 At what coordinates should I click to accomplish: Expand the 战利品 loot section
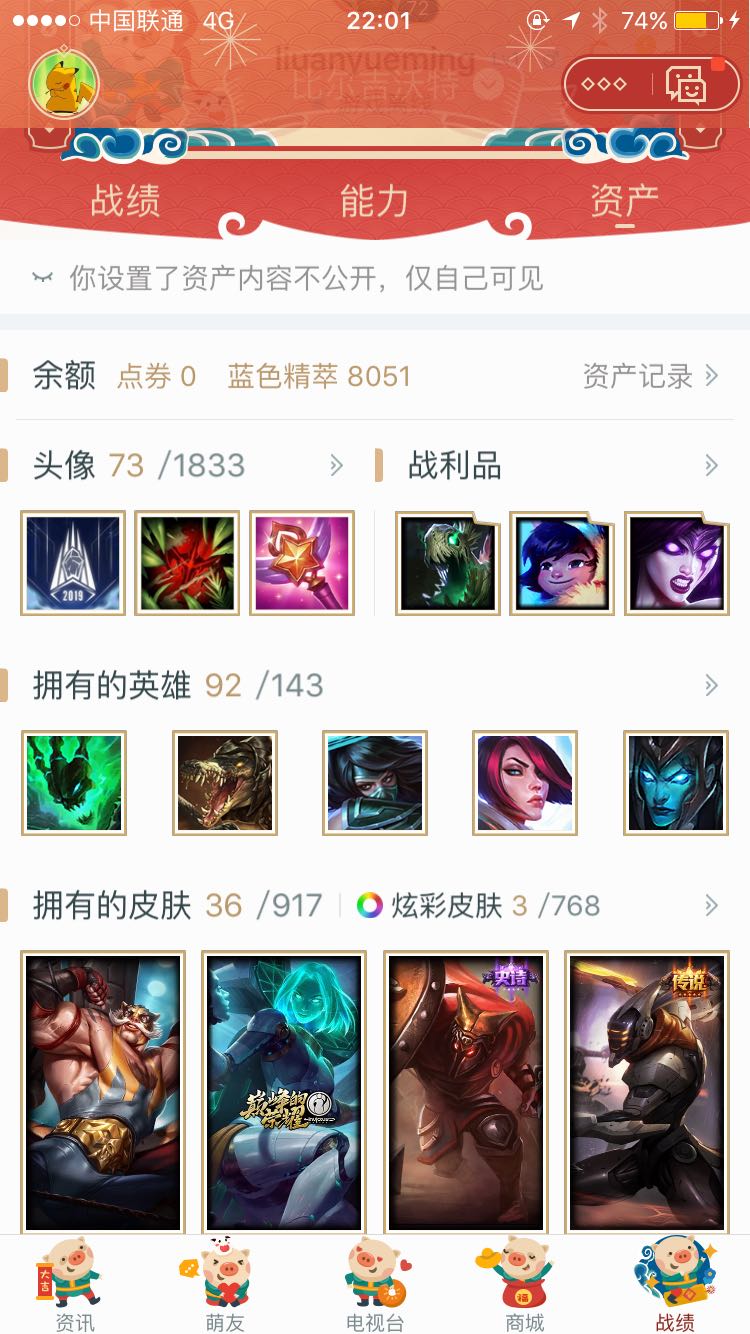pos(711,465)
